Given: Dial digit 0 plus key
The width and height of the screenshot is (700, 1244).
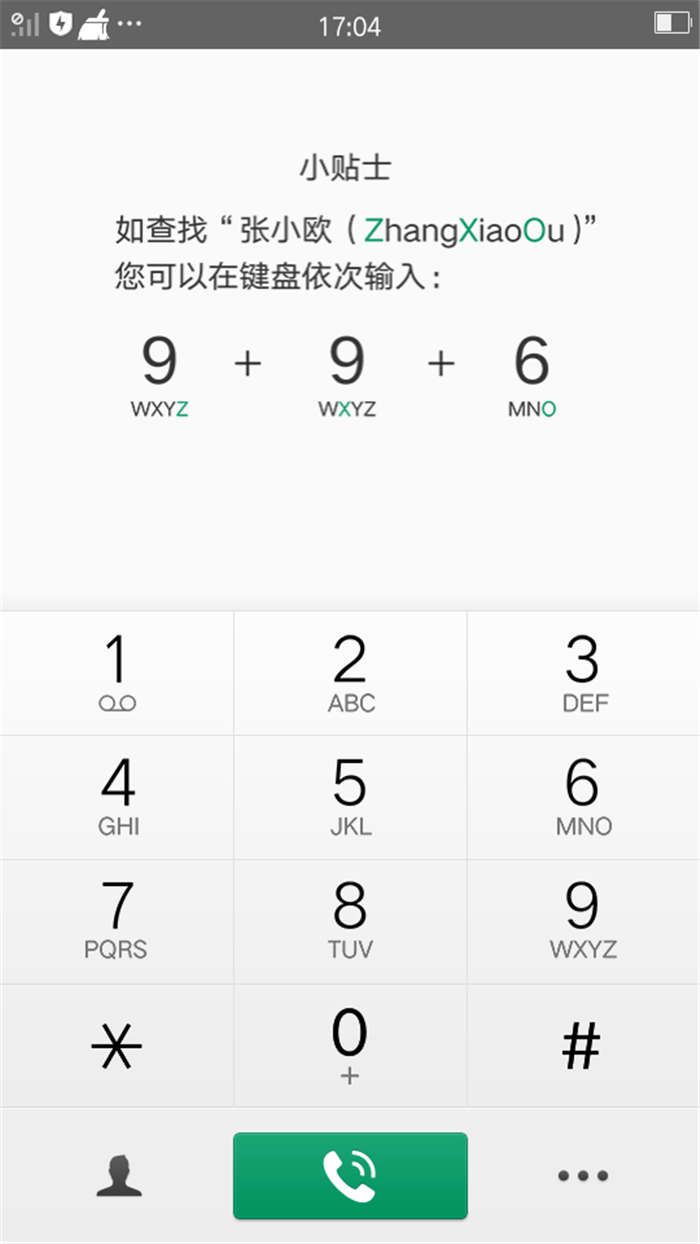Looking at the screenshot, I should [350, 1046].
